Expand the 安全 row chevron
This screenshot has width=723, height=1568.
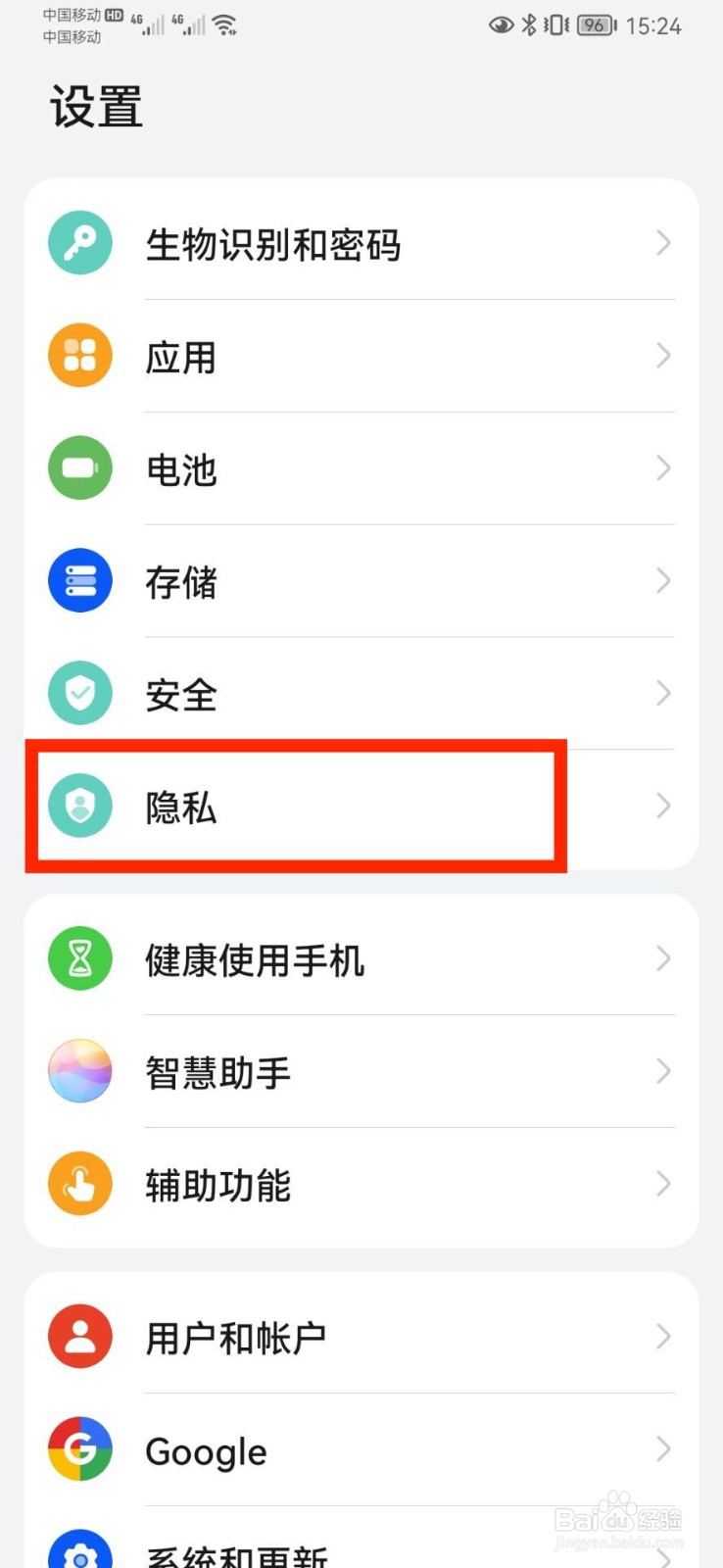point(663,693)
